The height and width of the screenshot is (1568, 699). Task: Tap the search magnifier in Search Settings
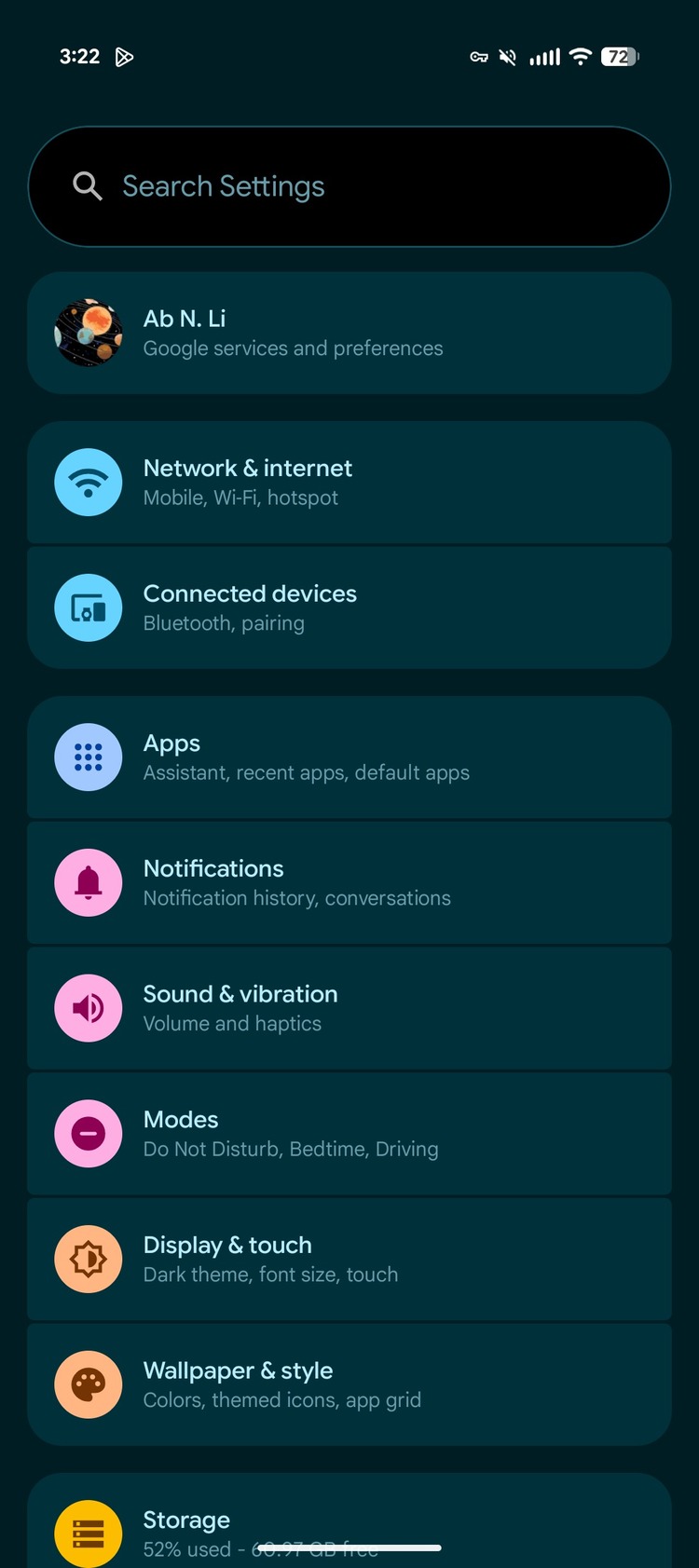coord(88,185)
